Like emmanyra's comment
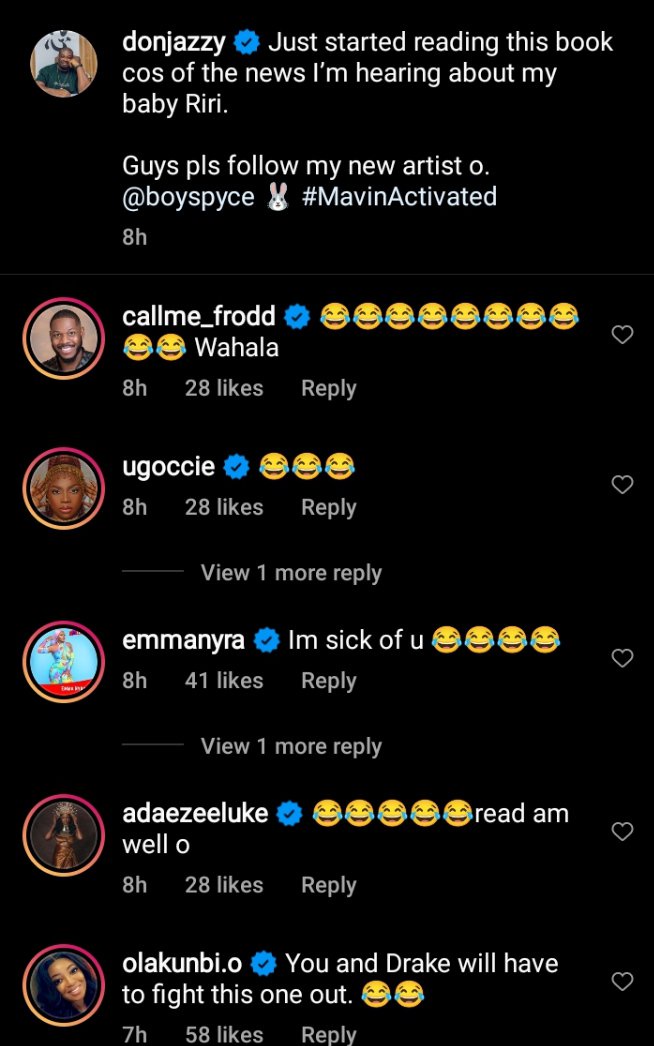 (622, 658)
